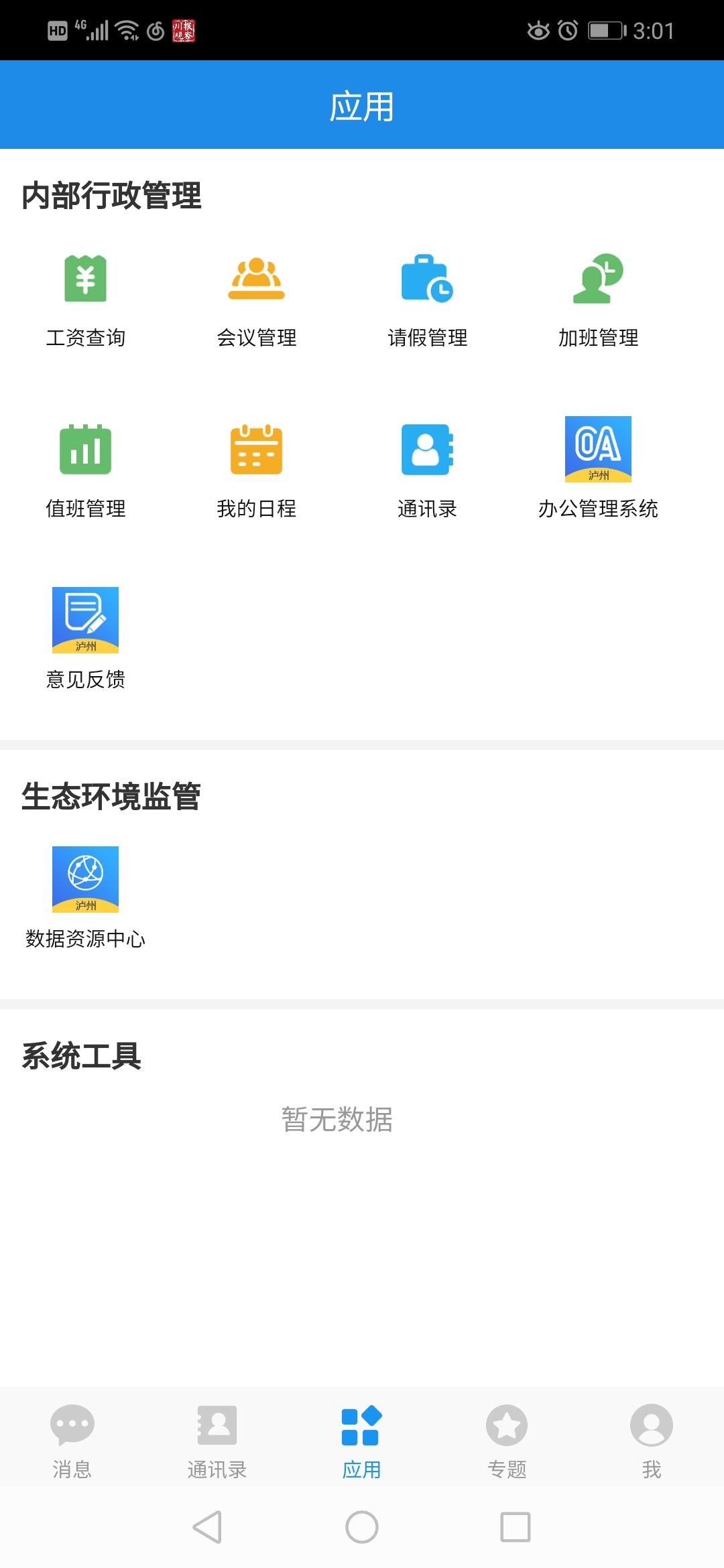Open 工资查询 salary inquiry
The image size is (724, 1568).
pyautogui.click(x=85, y=279)
